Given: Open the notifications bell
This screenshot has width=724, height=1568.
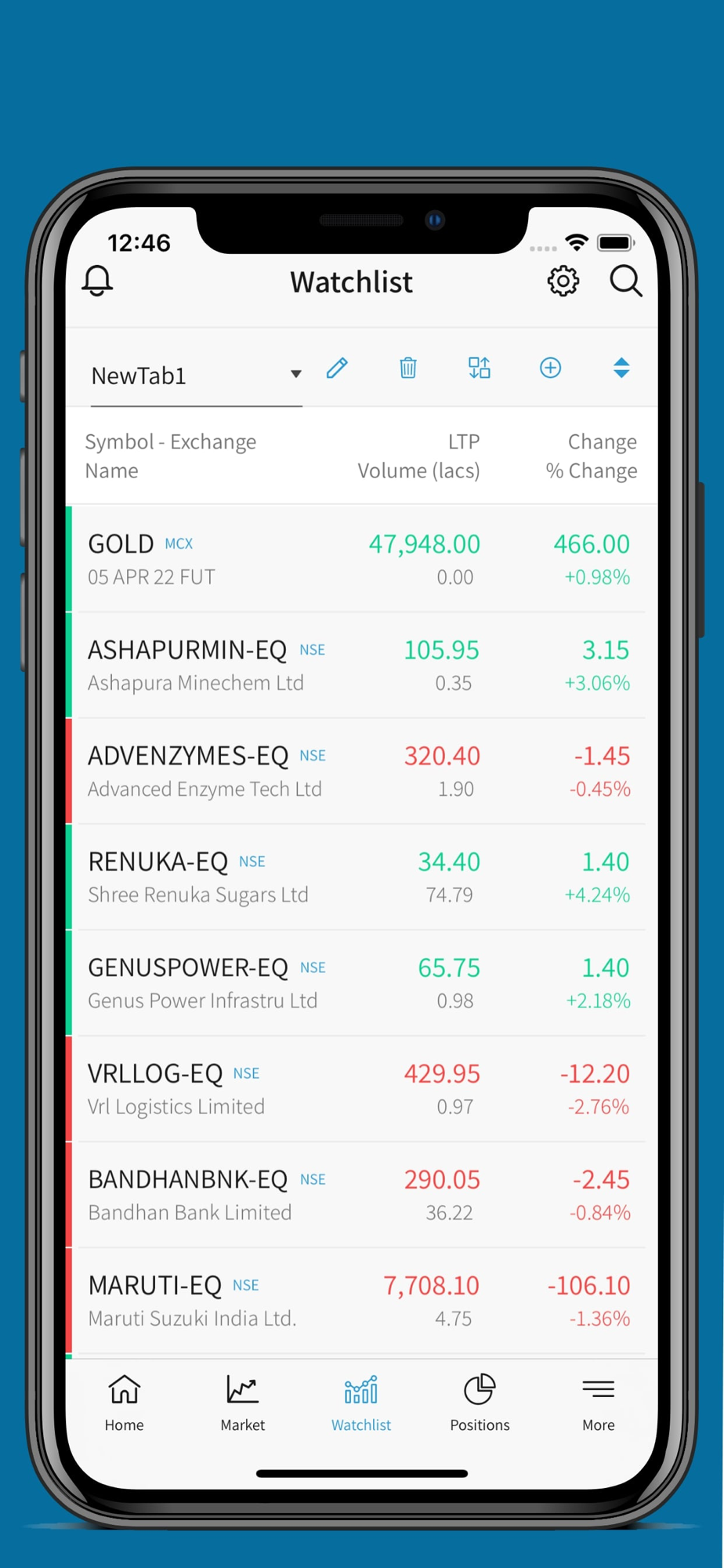Looking at the screenshot, I should coord(97,281).
